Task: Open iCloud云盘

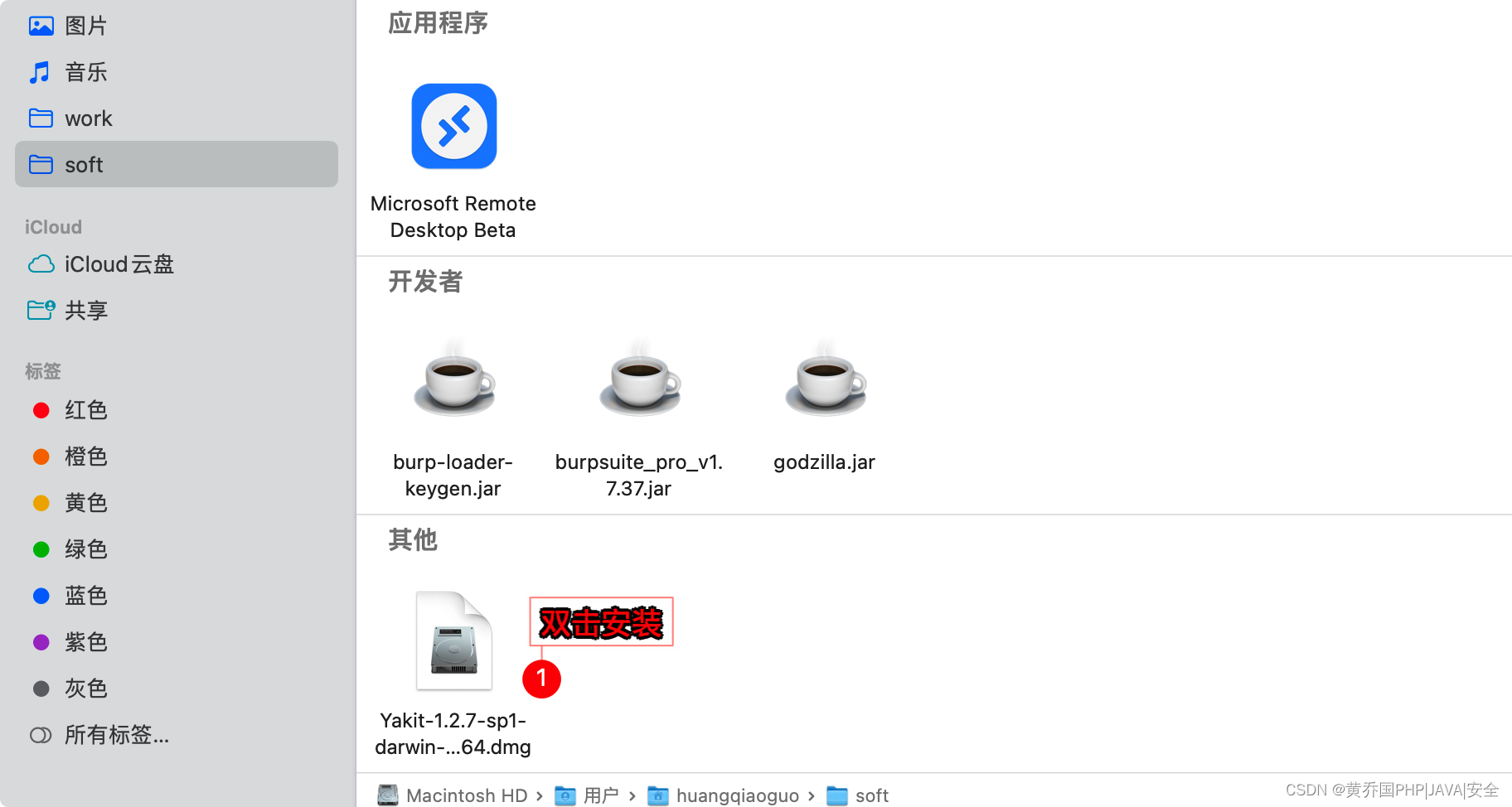Action: coord(119,264)
